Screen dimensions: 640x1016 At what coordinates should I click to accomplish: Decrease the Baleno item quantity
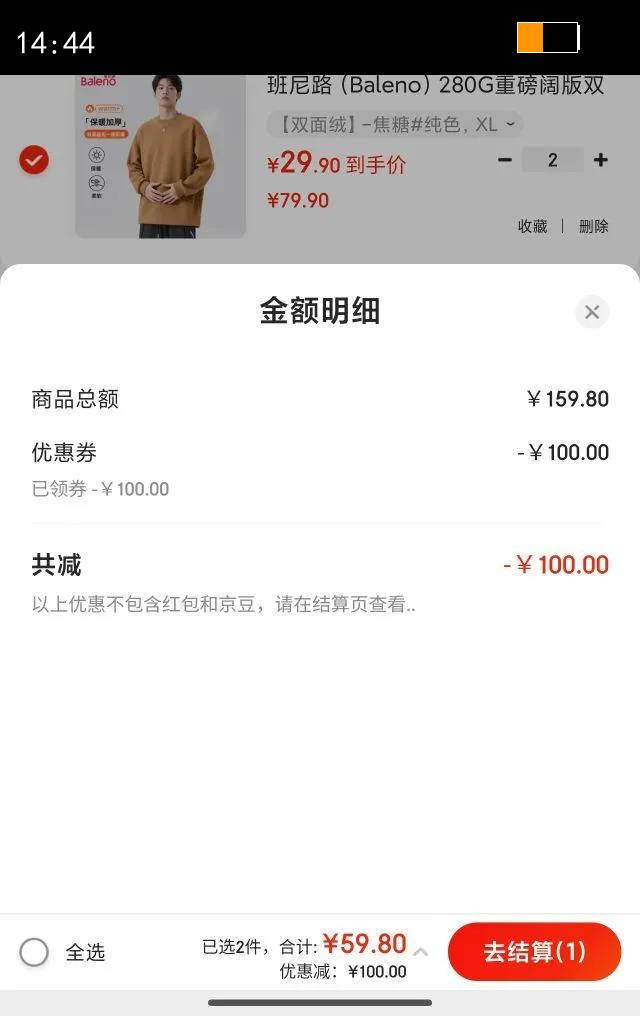pyautogui.click(x=505, y=160)
